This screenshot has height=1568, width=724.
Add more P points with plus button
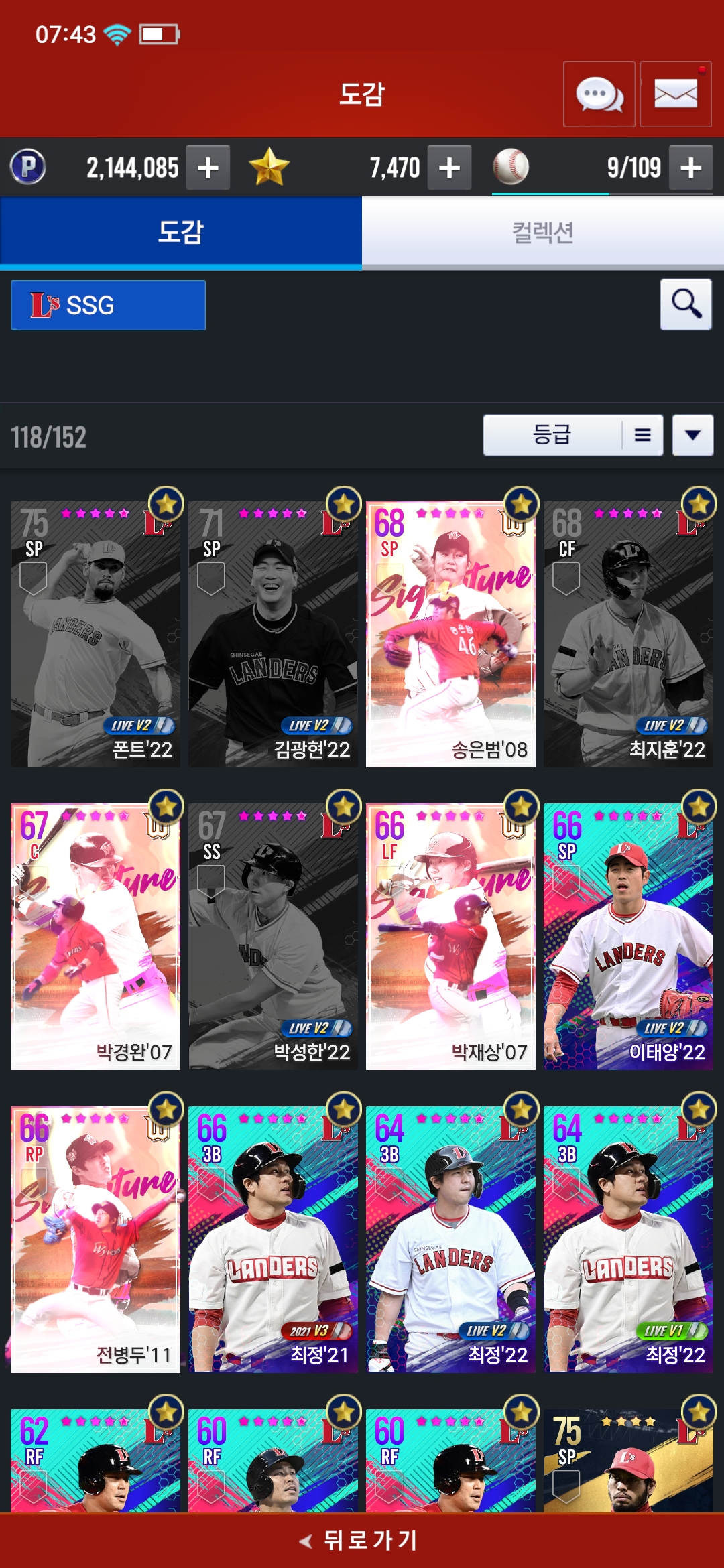[x=208, y=168]
